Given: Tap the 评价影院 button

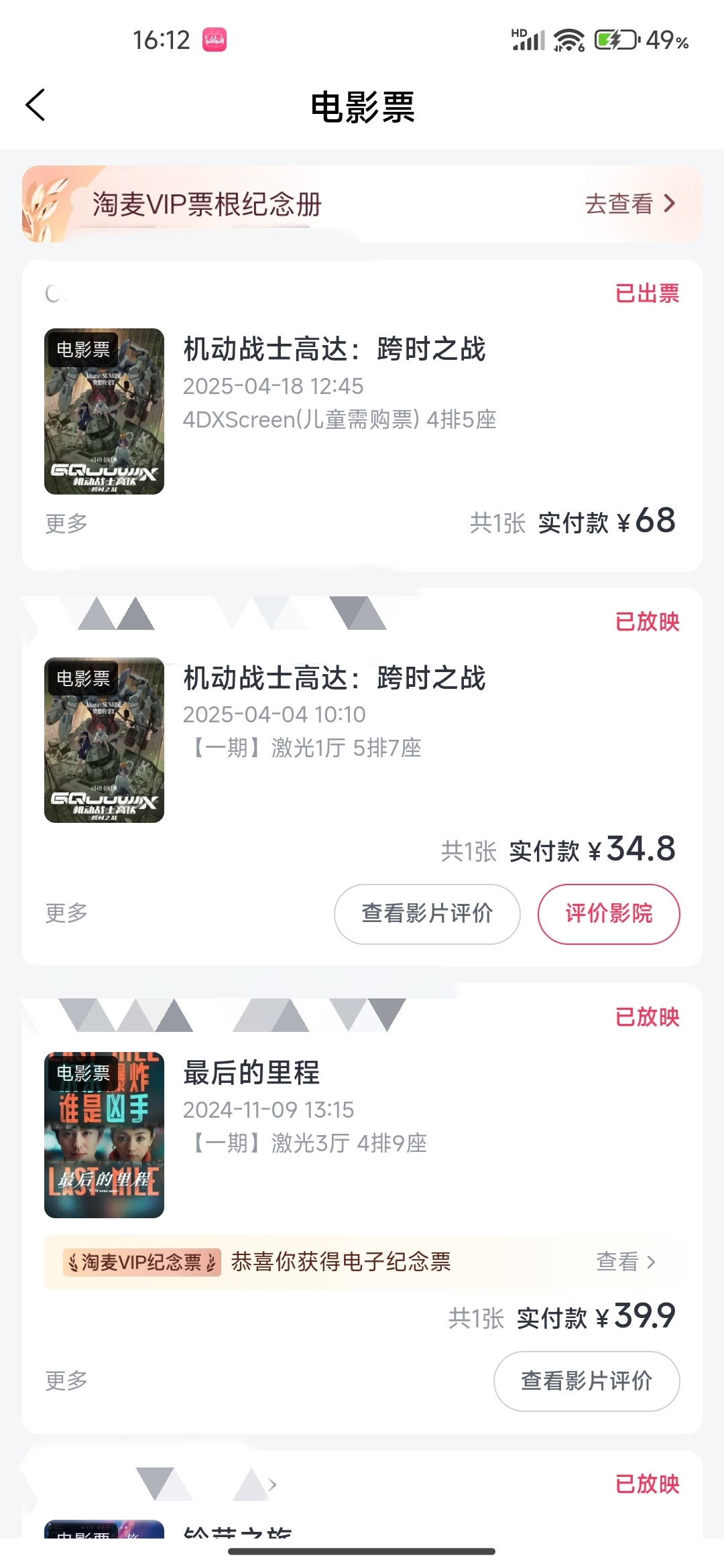Looking at the screenshot, I should [608, 914].
